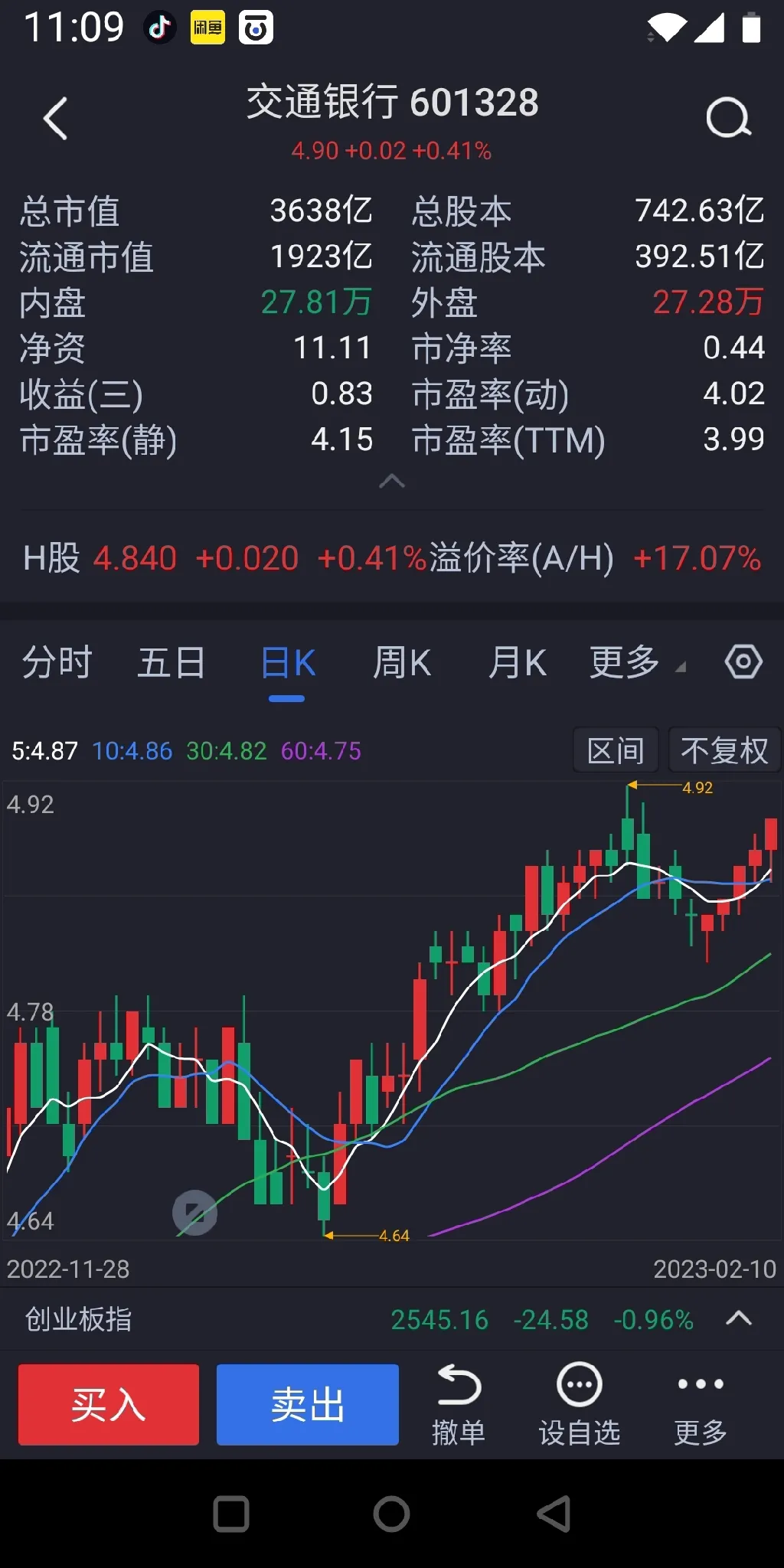Image resolution: width=784 pixels, height=1568 pixels.
Task: Add stock via 设自选
Action: click(x=580, y=1406)
